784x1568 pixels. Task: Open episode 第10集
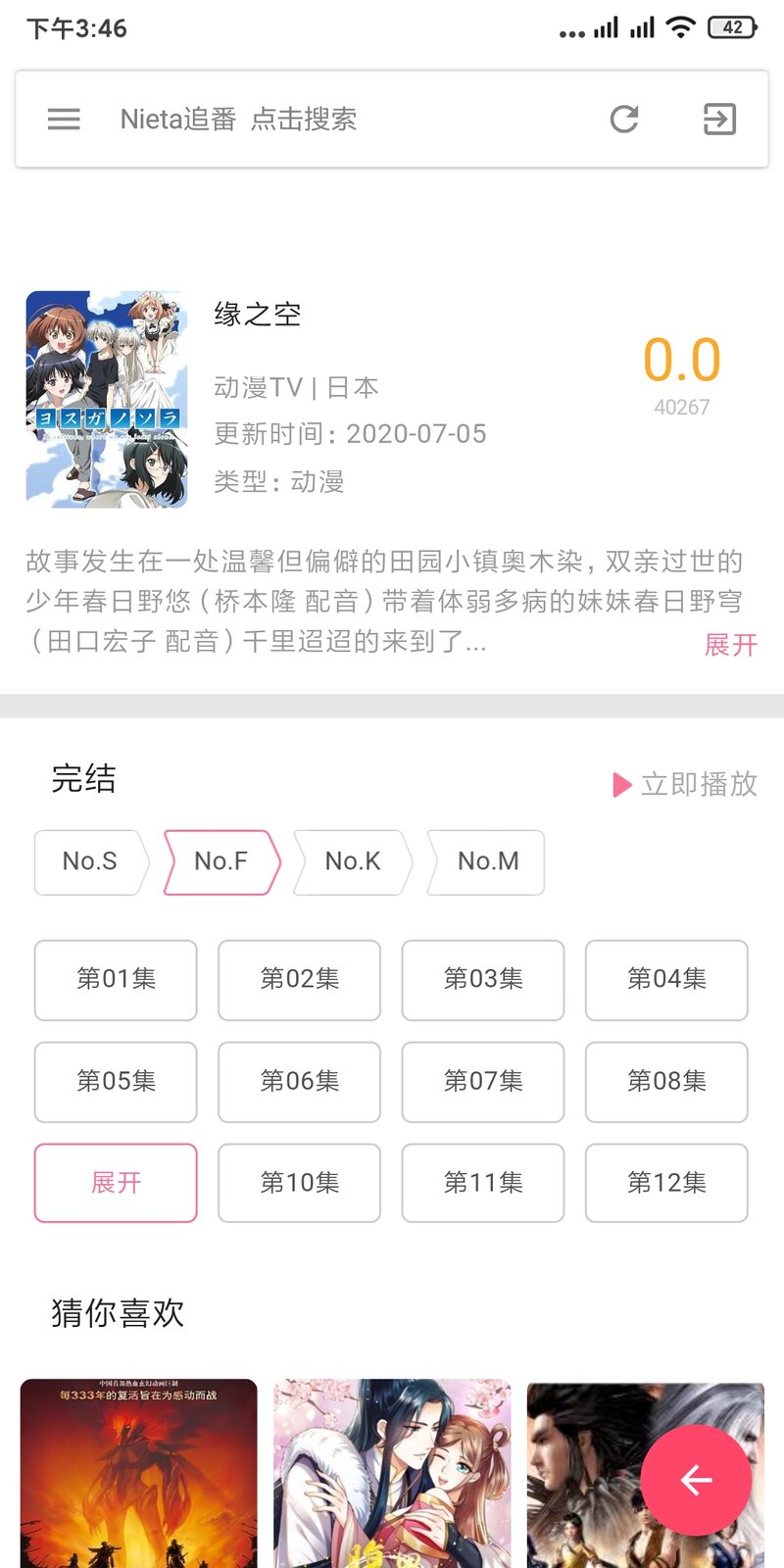[299, 1183]
